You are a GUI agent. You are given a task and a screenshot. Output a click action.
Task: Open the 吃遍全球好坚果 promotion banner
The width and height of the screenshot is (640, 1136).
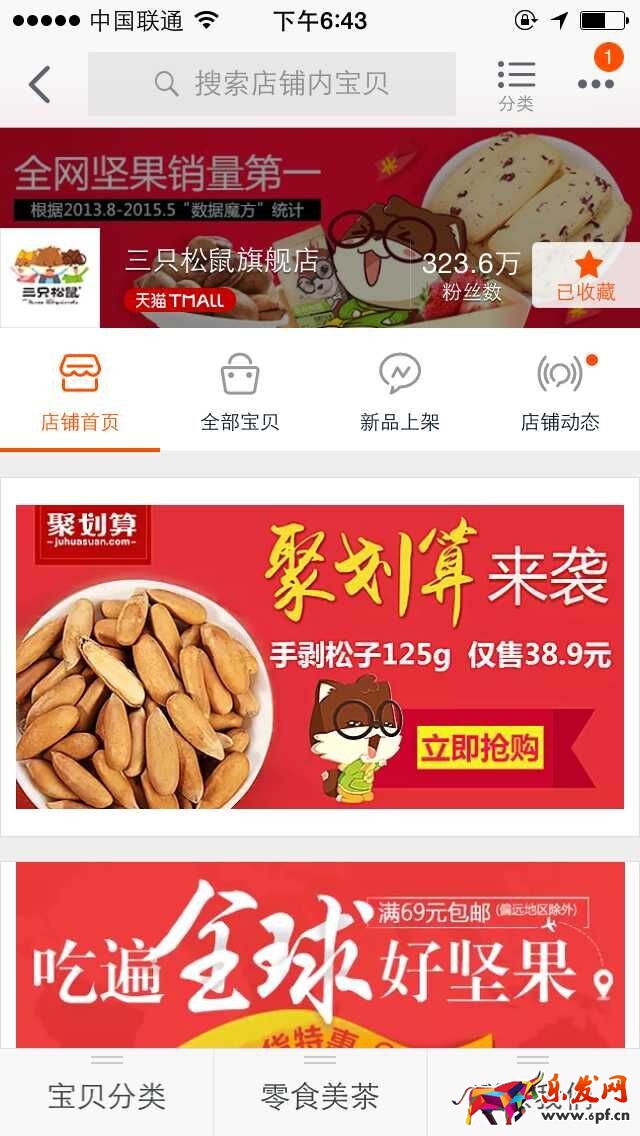pos(320,954)
